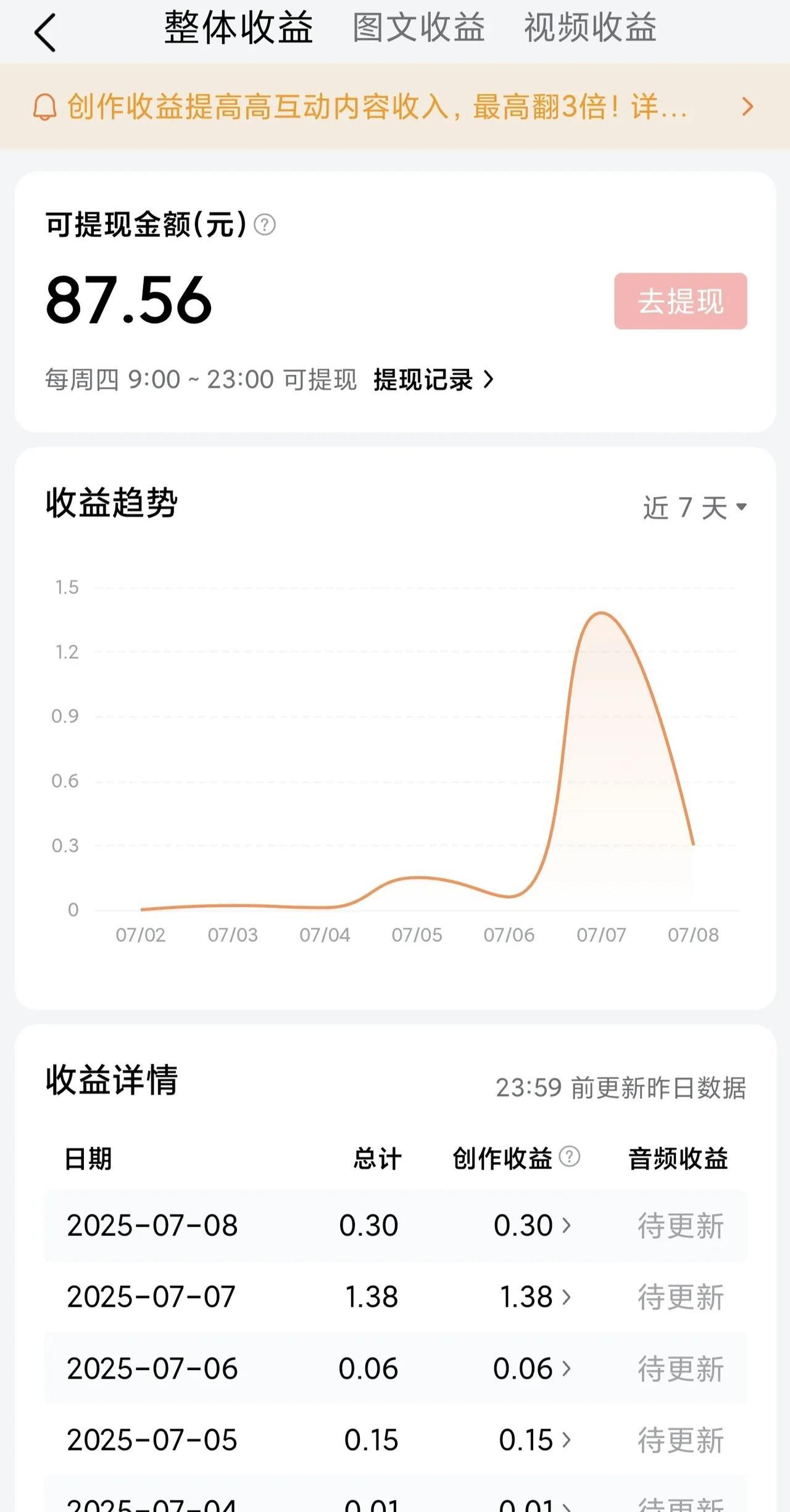This screenshot has height=1512, width=790.
Task: Open 创作收益 details for 2025-07-08
Action: pos(532,1225)
